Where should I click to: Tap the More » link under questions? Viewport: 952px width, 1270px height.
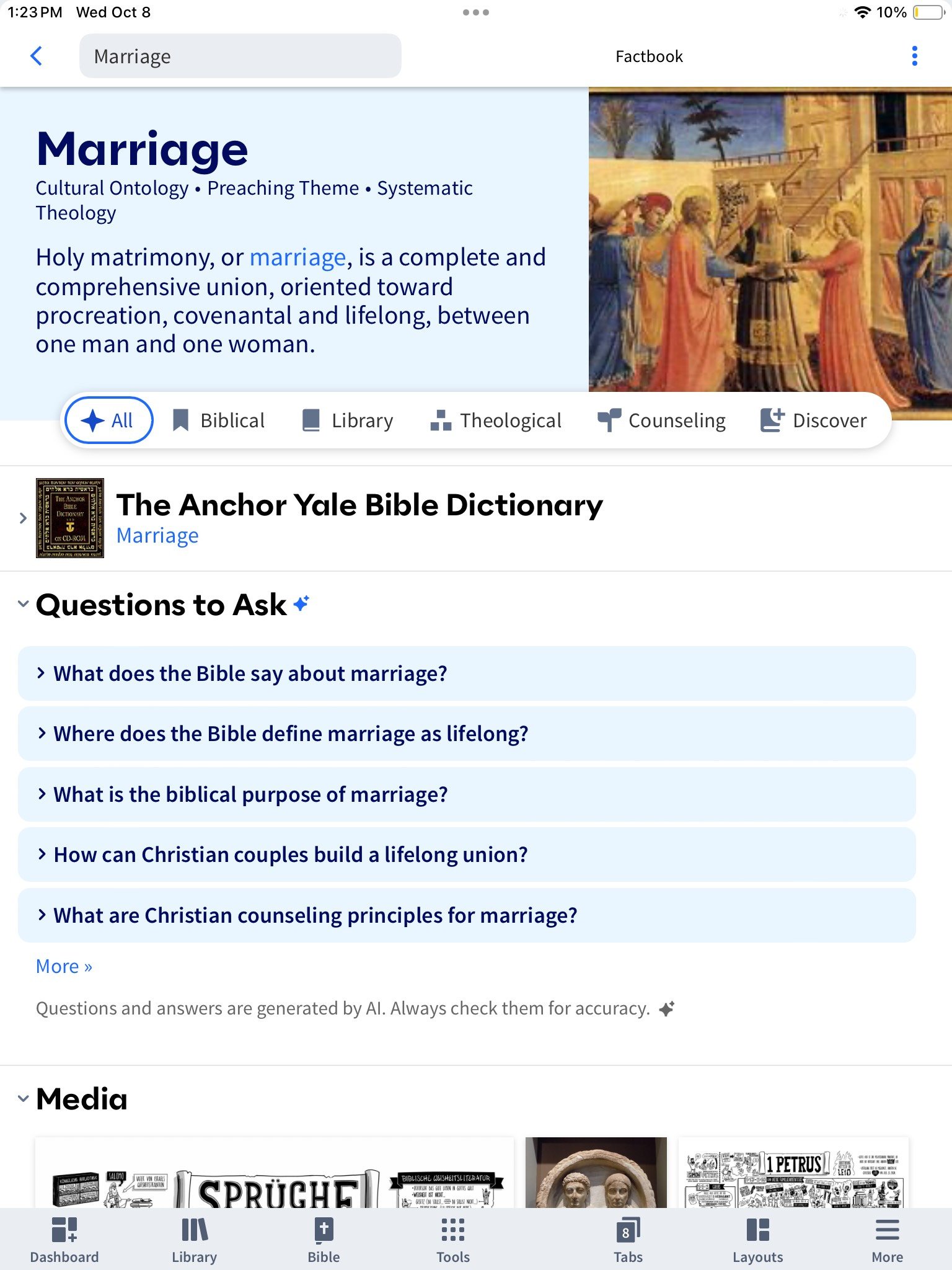(64, 966)
